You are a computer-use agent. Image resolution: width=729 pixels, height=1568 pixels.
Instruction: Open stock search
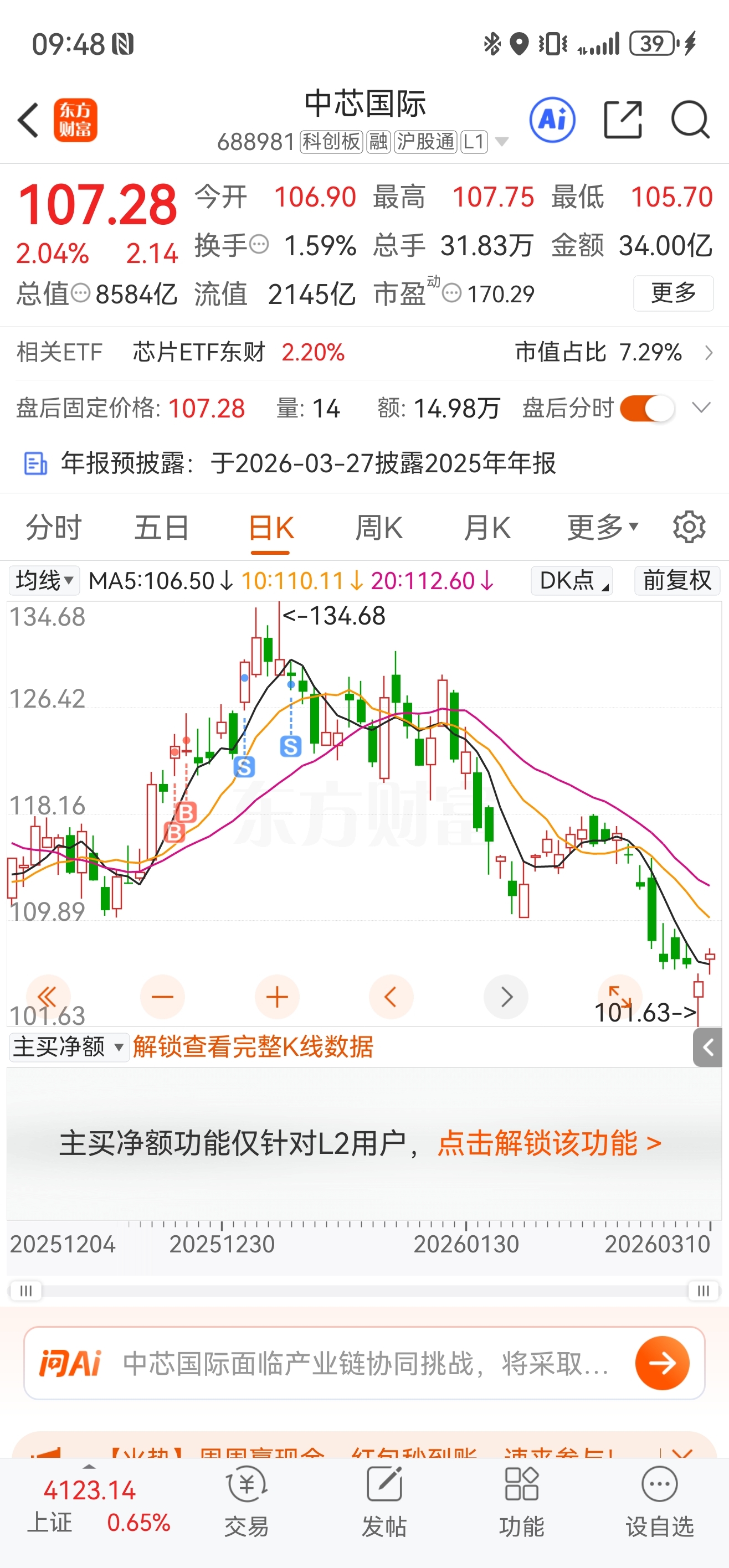click(x=690, y=120)
